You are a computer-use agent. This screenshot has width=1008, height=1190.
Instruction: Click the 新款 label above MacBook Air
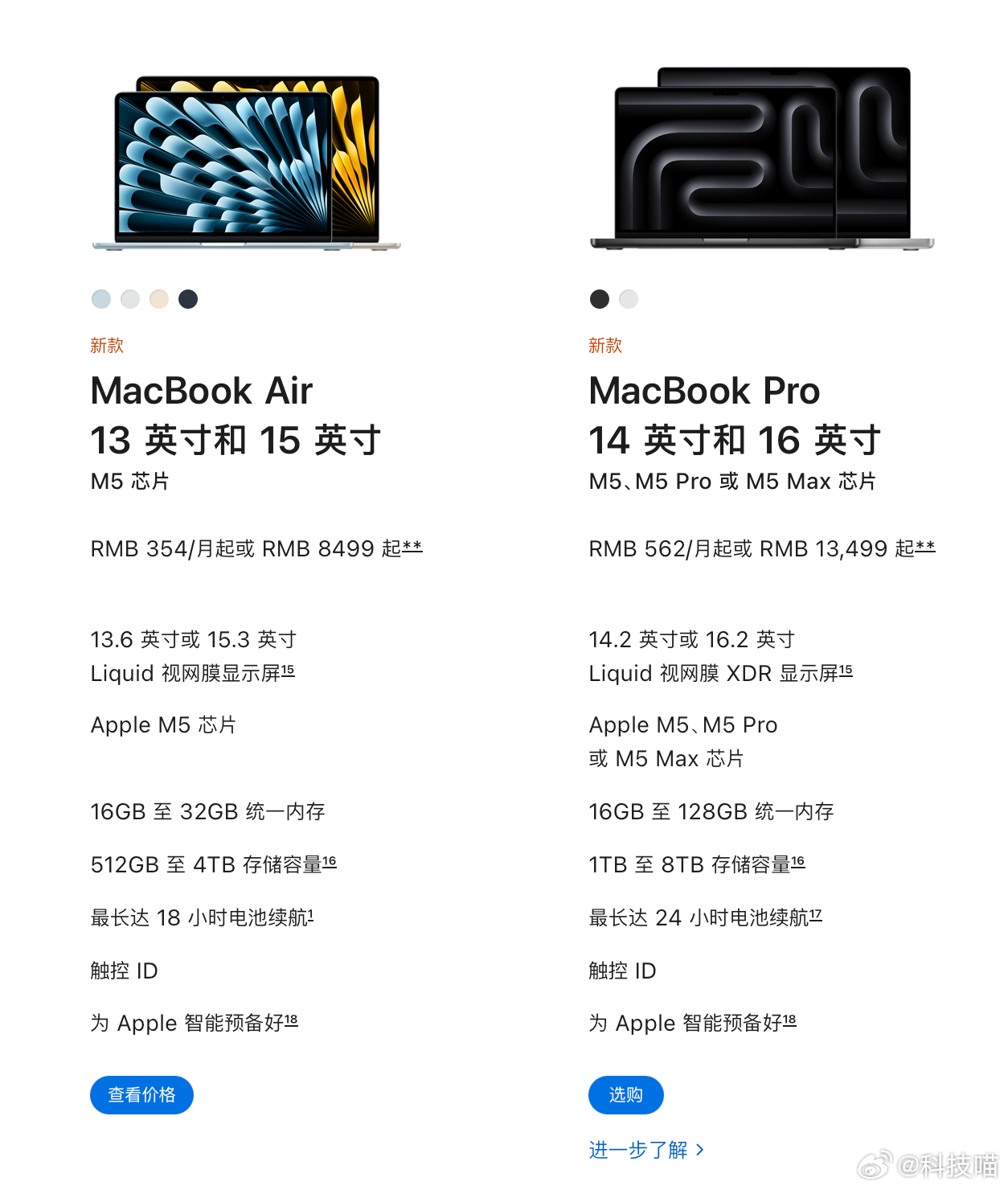pyautogui.click(x=107, y=345)
